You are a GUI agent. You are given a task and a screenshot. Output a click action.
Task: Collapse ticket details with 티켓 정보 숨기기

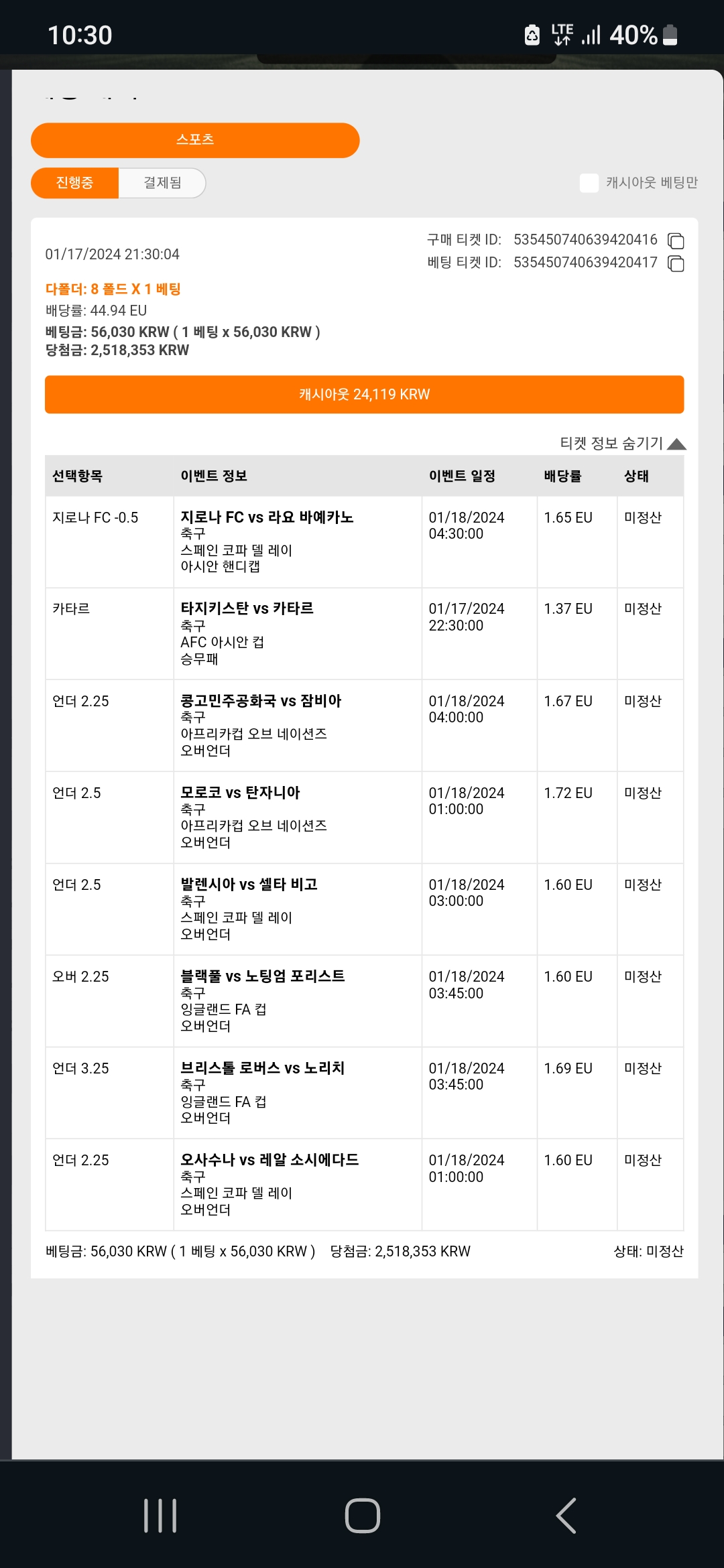pos(623,444)
